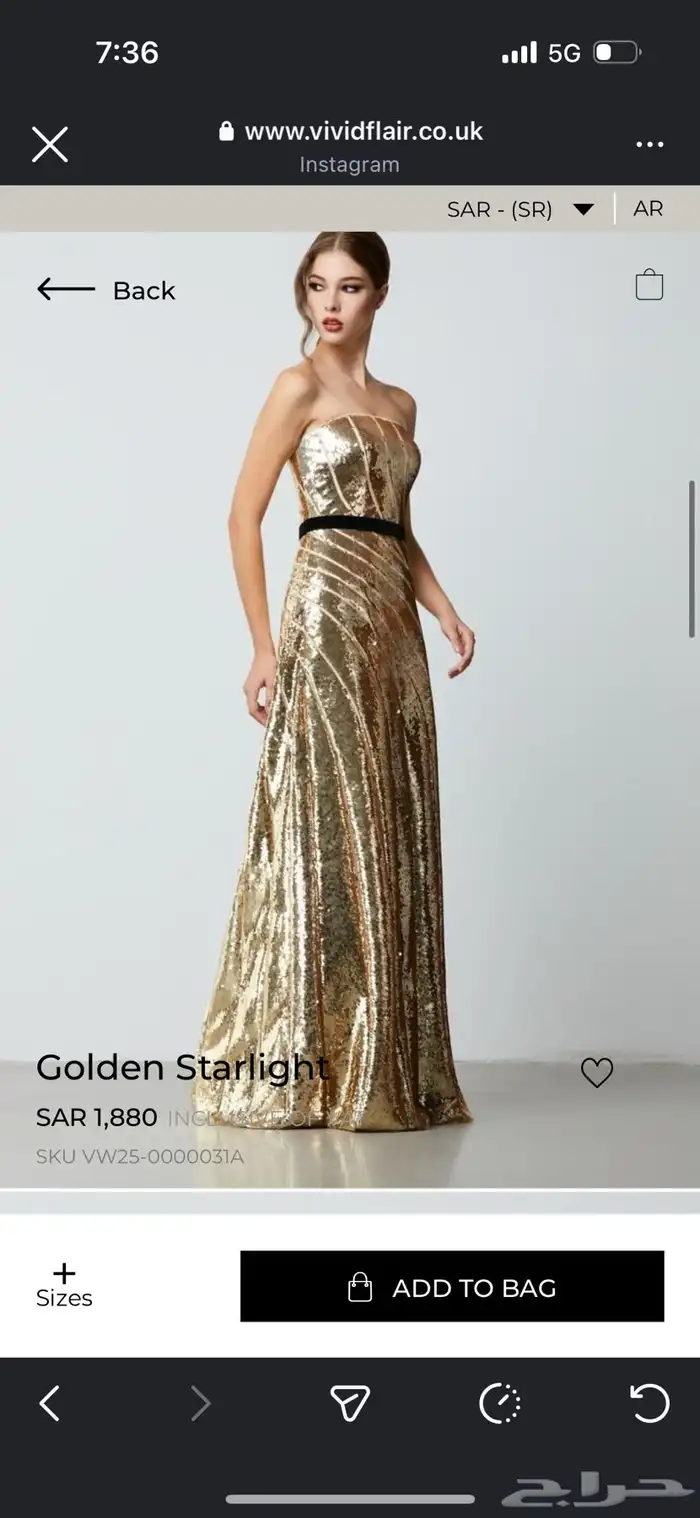Open the SAR currency dropdown
The height and width of the screenshot is (1518, 700).
[x=520, y=209]
